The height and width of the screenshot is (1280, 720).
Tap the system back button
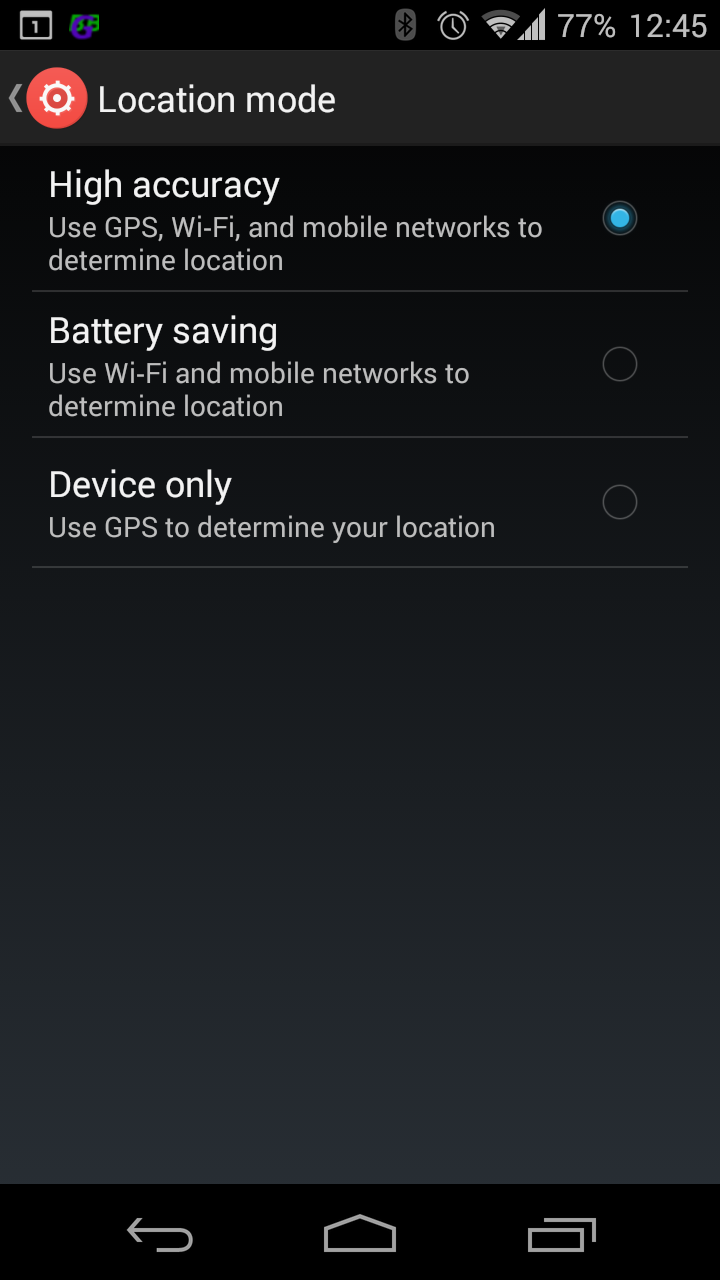tap(160, 1235)
